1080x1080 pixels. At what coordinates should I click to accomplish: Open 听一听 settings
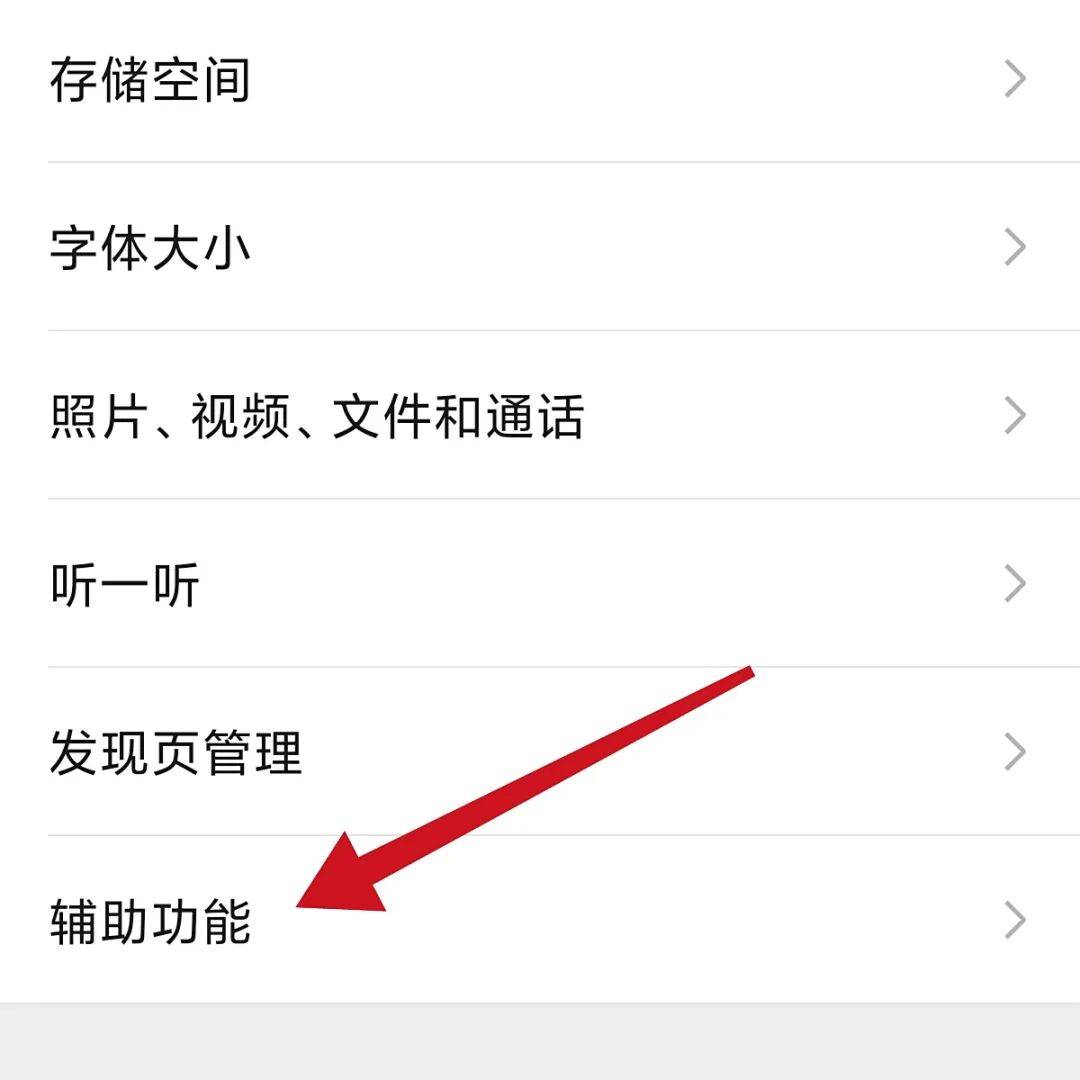[x=125, y=583]
